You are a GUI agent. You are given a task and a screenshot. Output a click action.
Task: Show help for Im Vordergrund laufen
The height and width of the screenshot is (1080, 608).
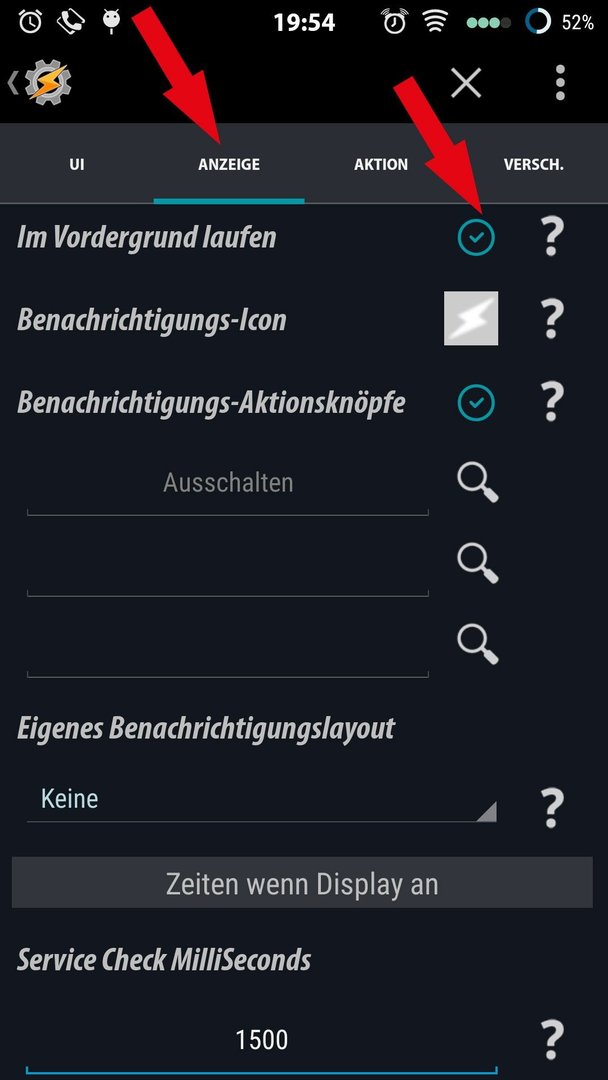pyautogui.click(x=551, y=238)
